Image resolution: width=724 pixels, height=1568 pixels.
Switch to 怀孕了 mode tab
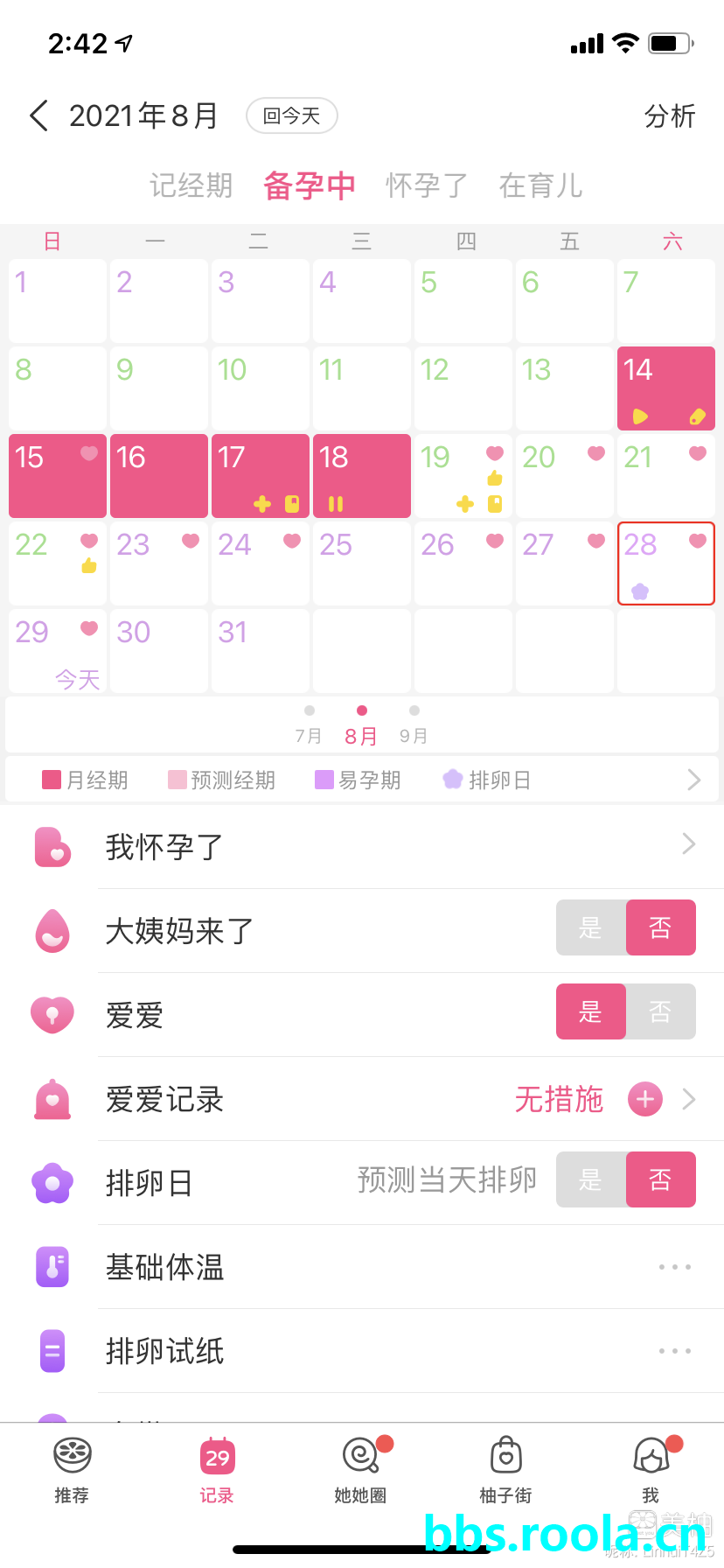coord(427,185)
